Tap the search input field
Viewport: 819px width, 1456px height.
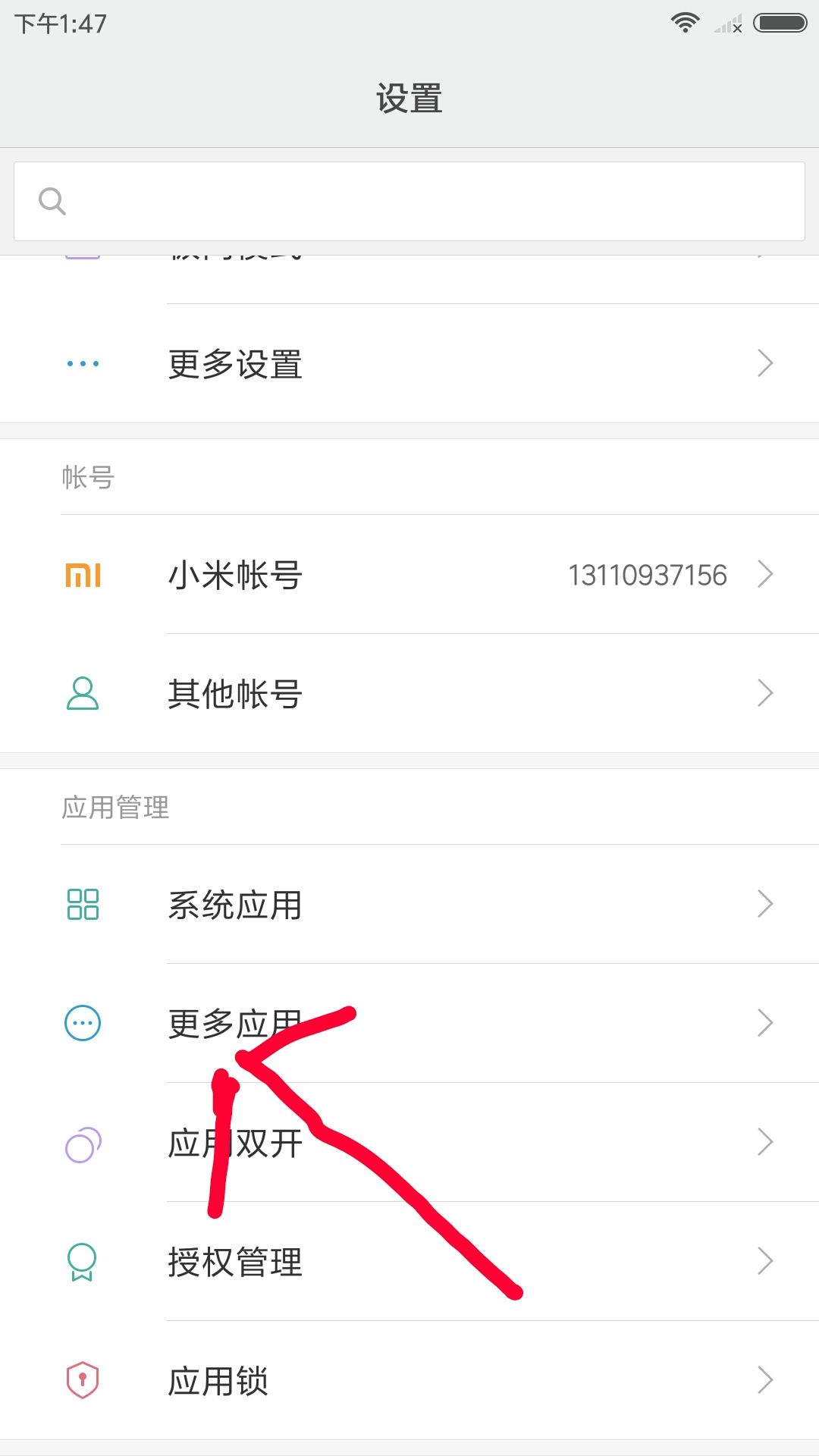tap(409, 201)
